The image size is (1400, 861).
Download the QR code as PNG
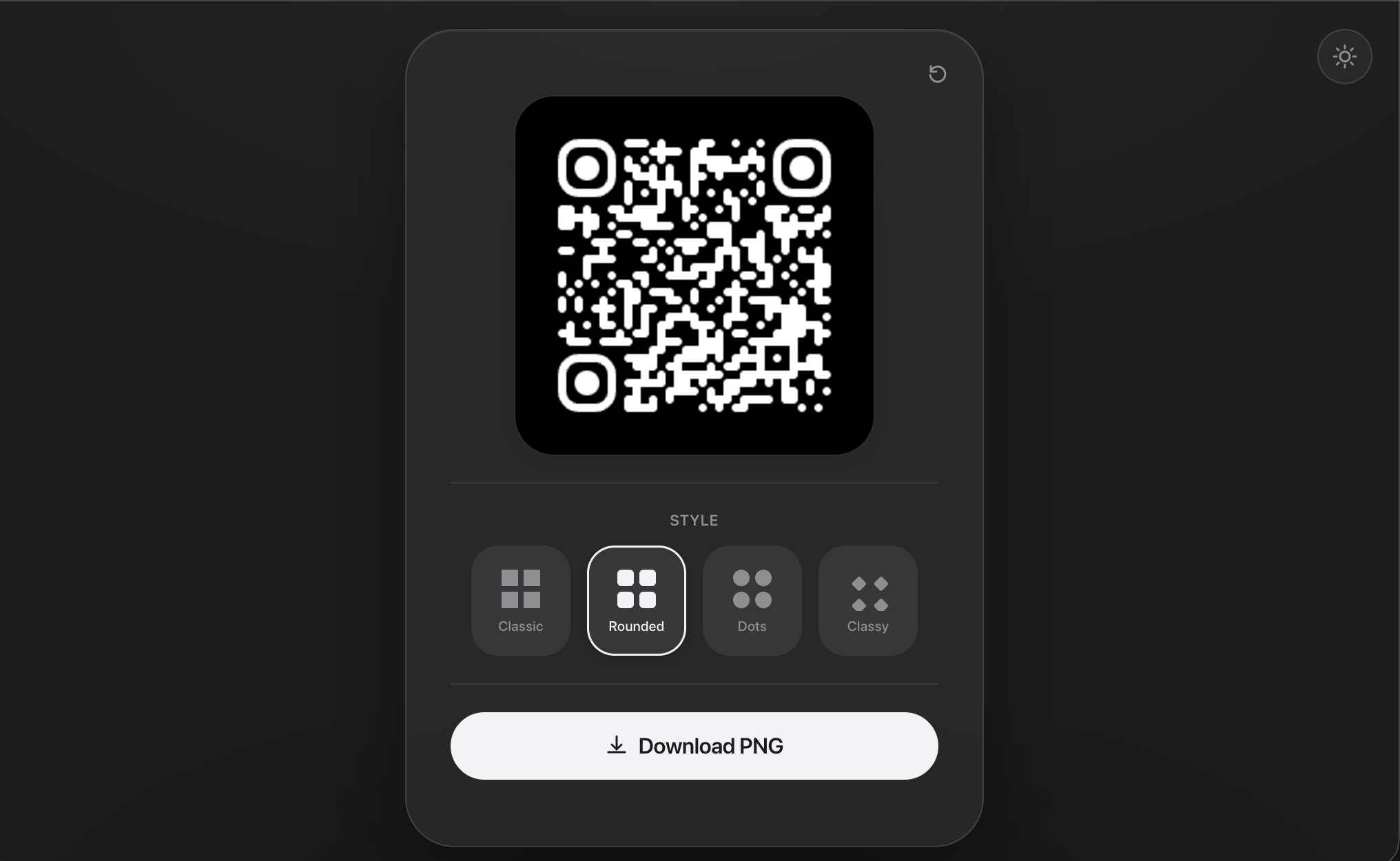pyautogui.click(x=694, y=745)
